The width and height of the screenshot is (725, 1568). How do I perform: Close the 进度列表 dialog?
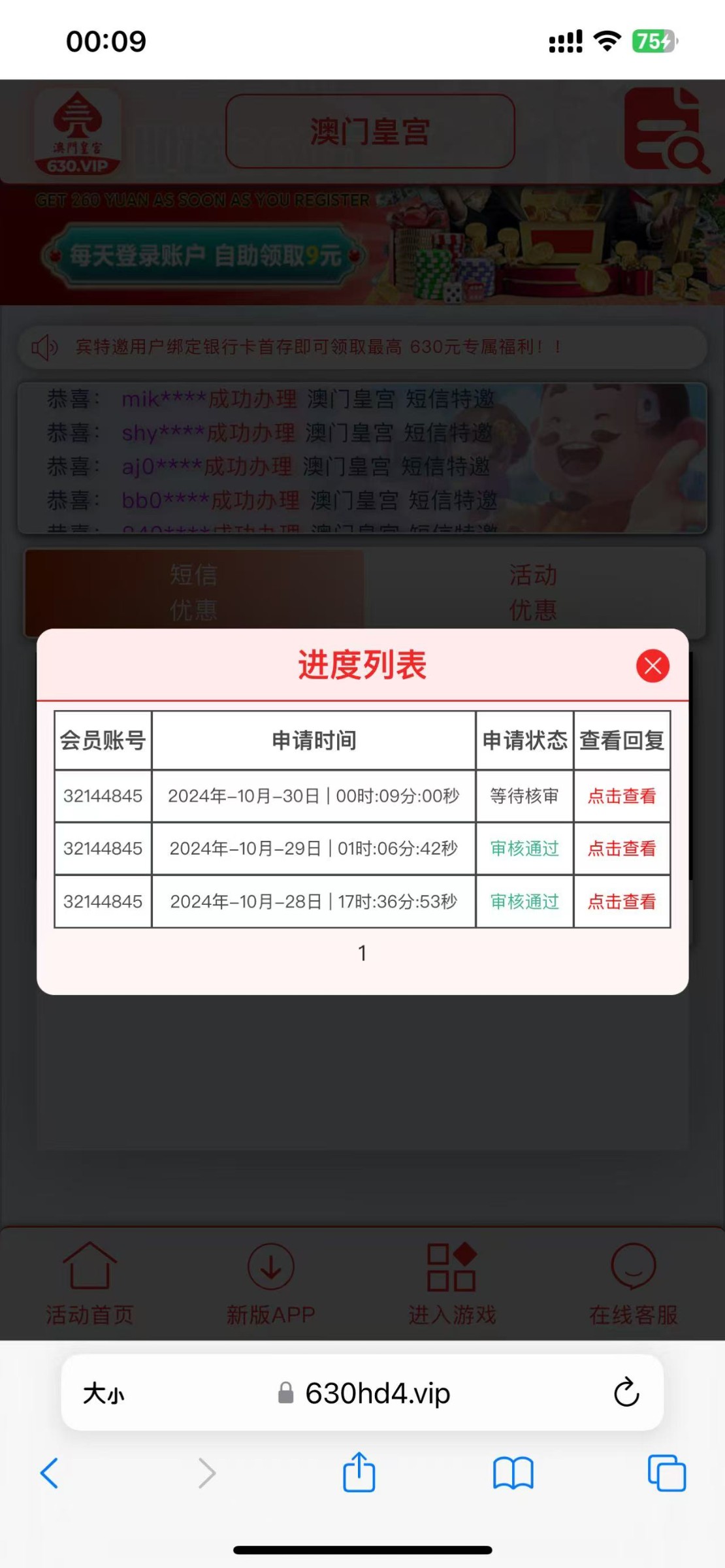click(x=652, y=666)
